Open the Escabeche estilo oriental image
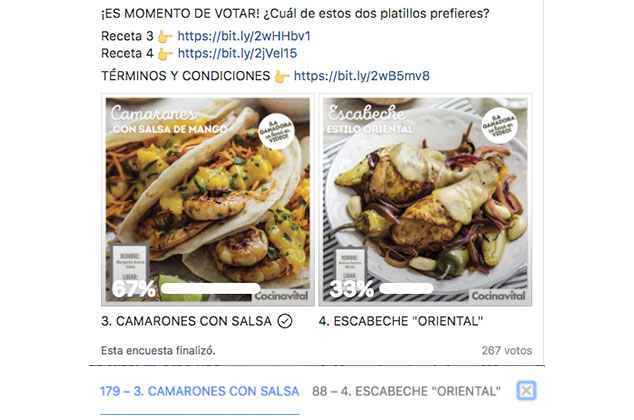The height and width of the screenshot is (420, 634). (x=425, y=199)
